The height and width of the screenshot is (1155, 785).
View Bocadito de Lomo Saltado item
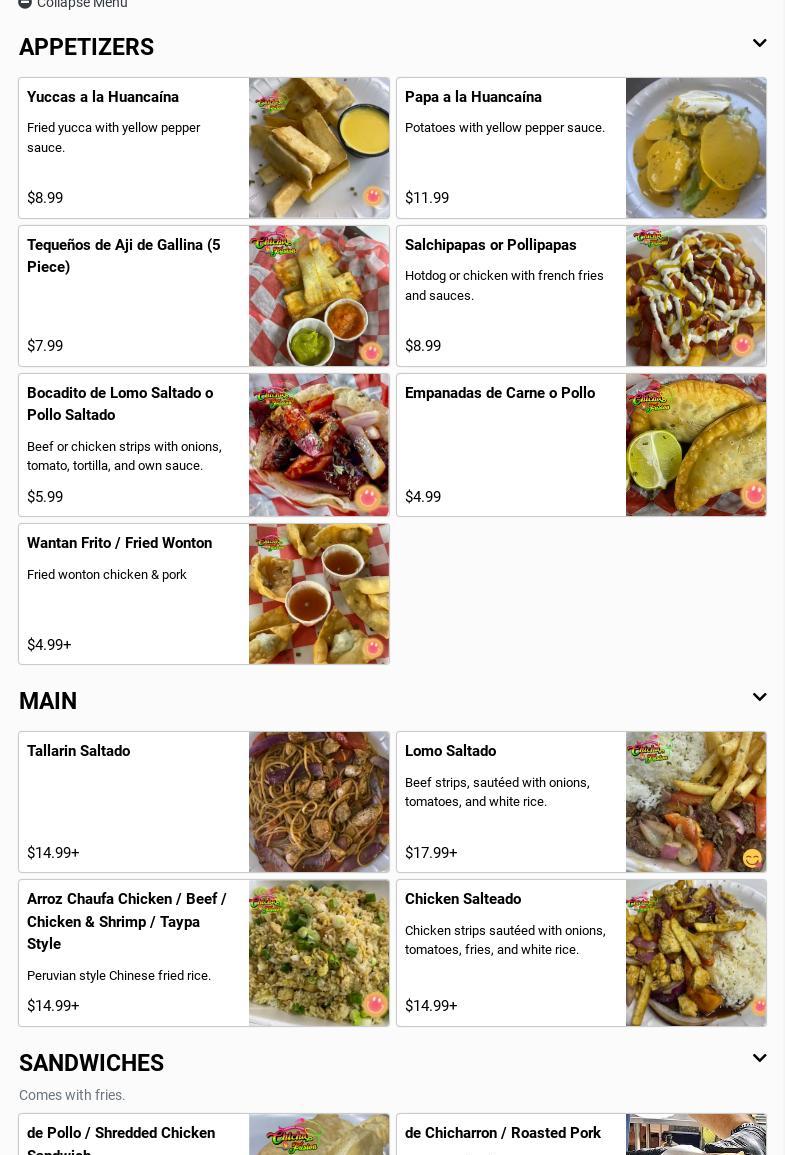(x=203, y=445)
